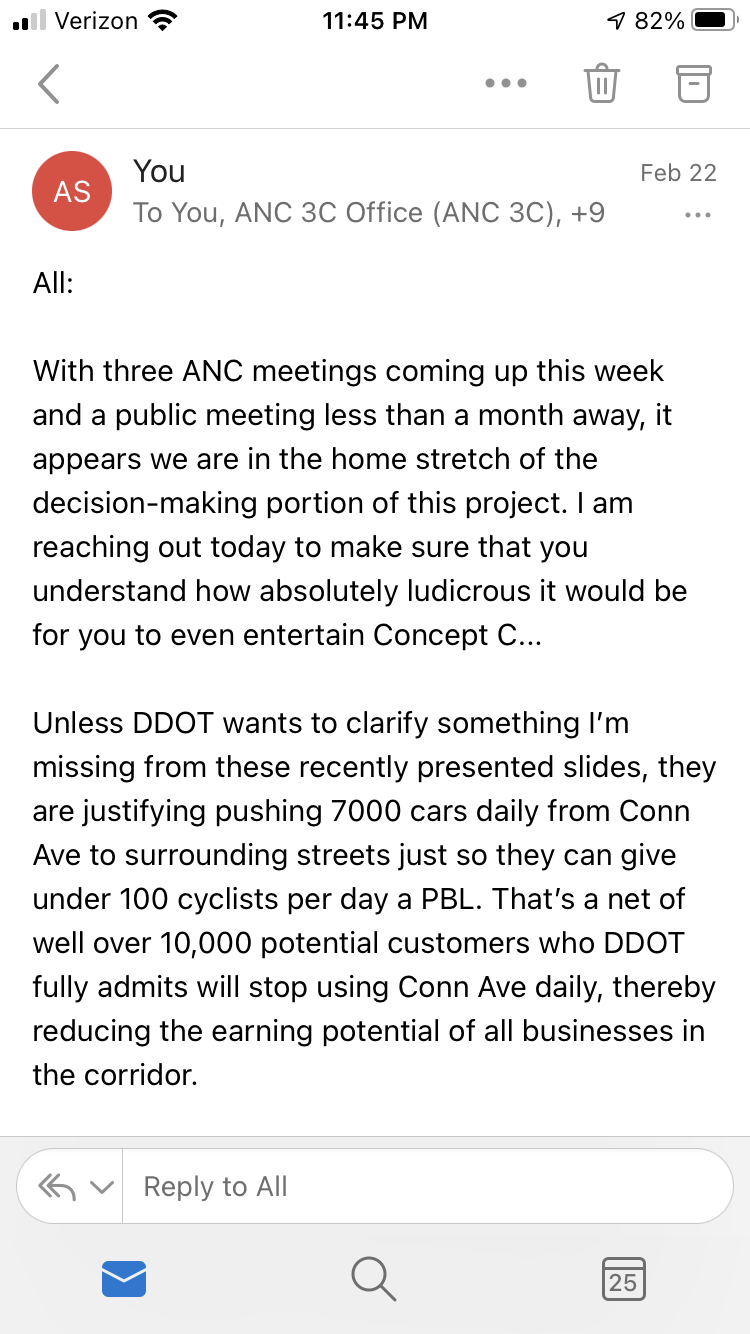
Task: Switch to the Mail tab
Action: coord(125,1279)
